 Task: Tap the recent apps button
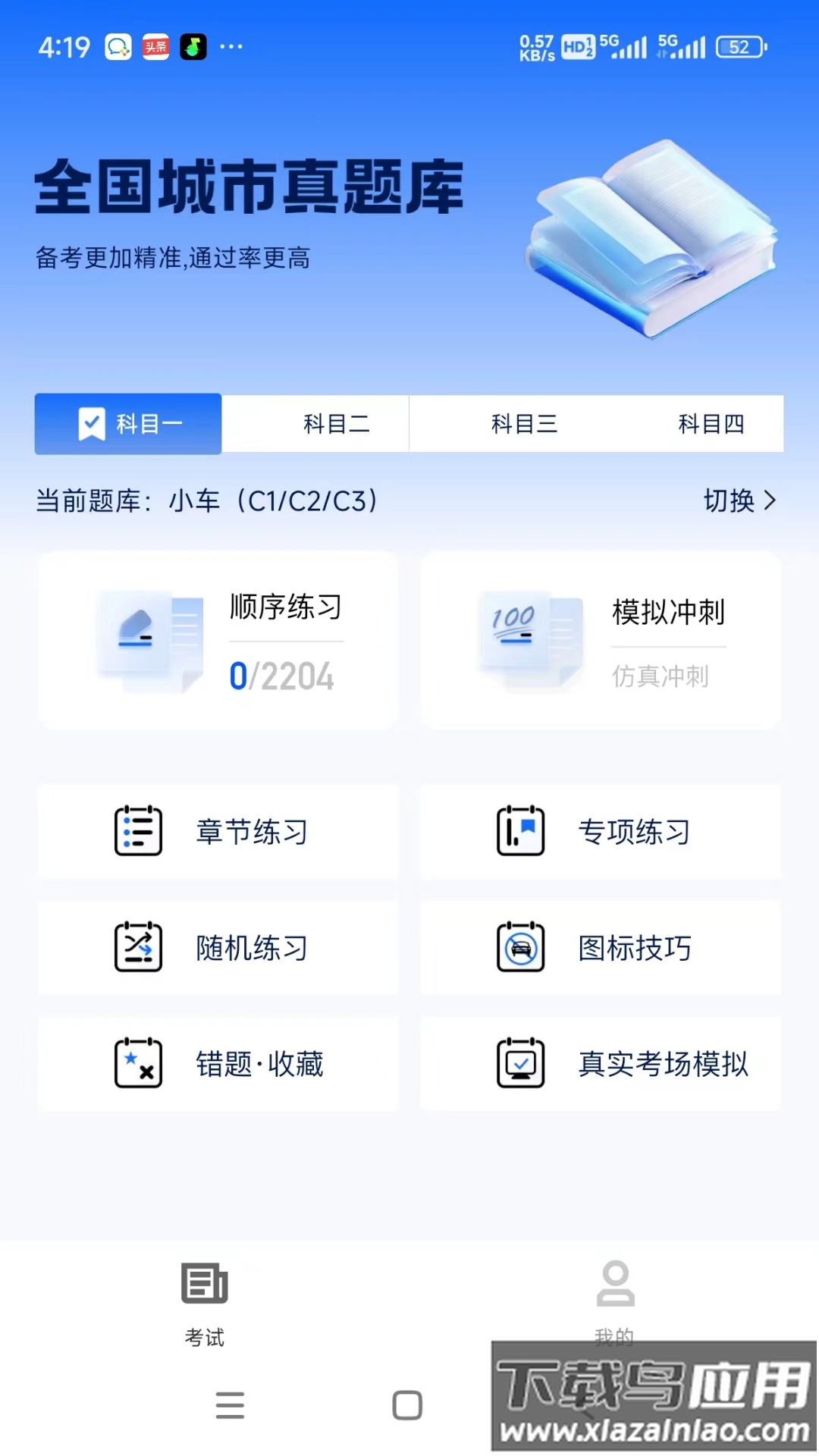tap(229, 1405)
